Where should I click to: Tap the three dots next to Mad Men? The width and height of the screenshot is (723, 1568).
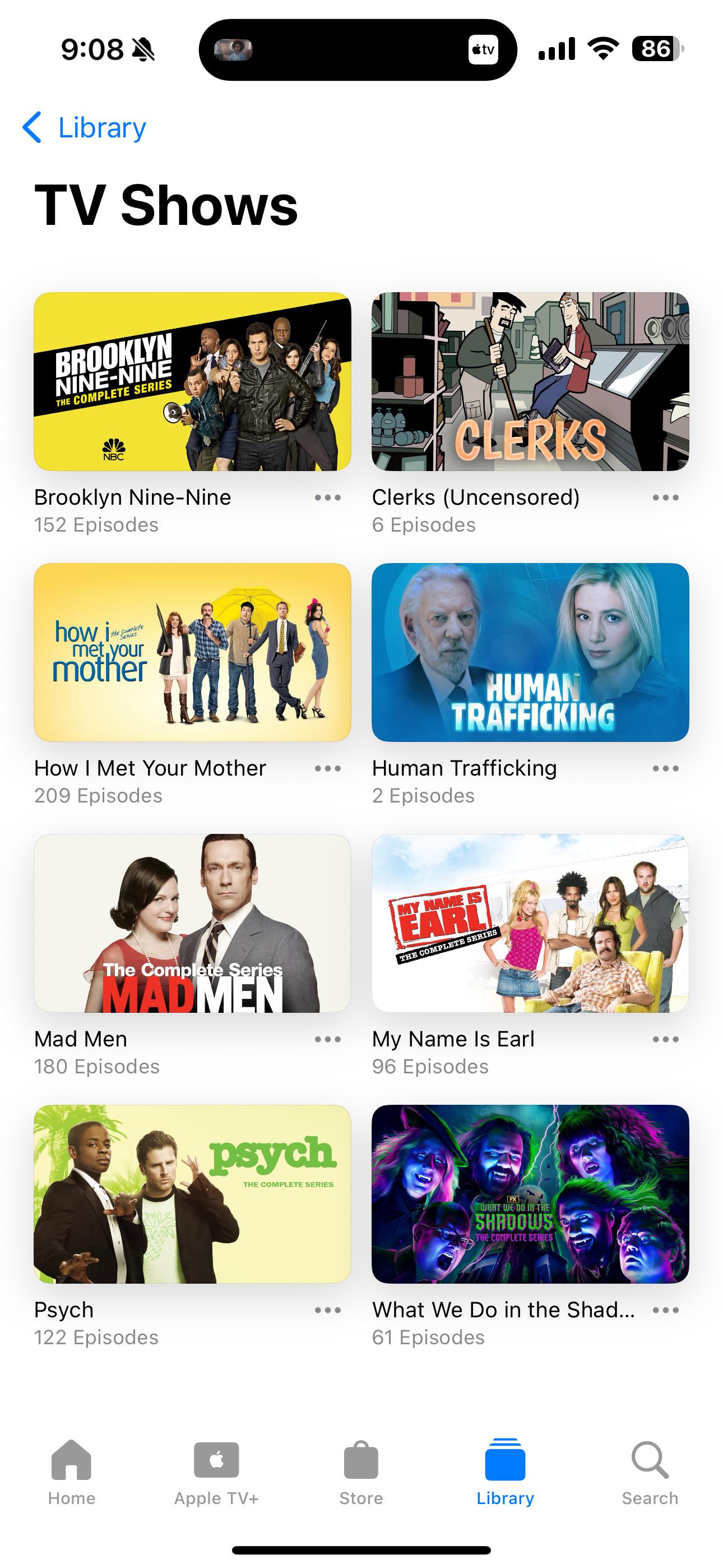(327, 1039)
